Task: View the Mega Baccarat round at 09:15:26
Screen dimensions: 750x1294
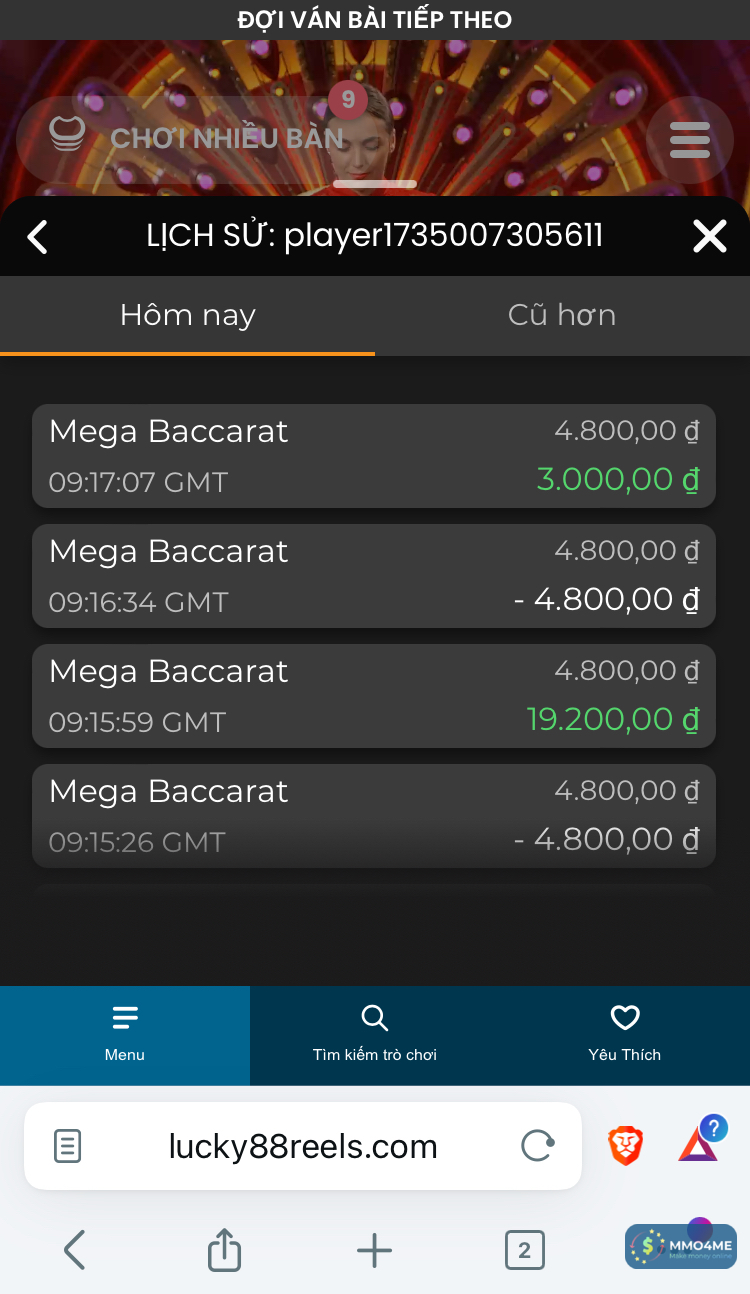Action: (374, 816)
